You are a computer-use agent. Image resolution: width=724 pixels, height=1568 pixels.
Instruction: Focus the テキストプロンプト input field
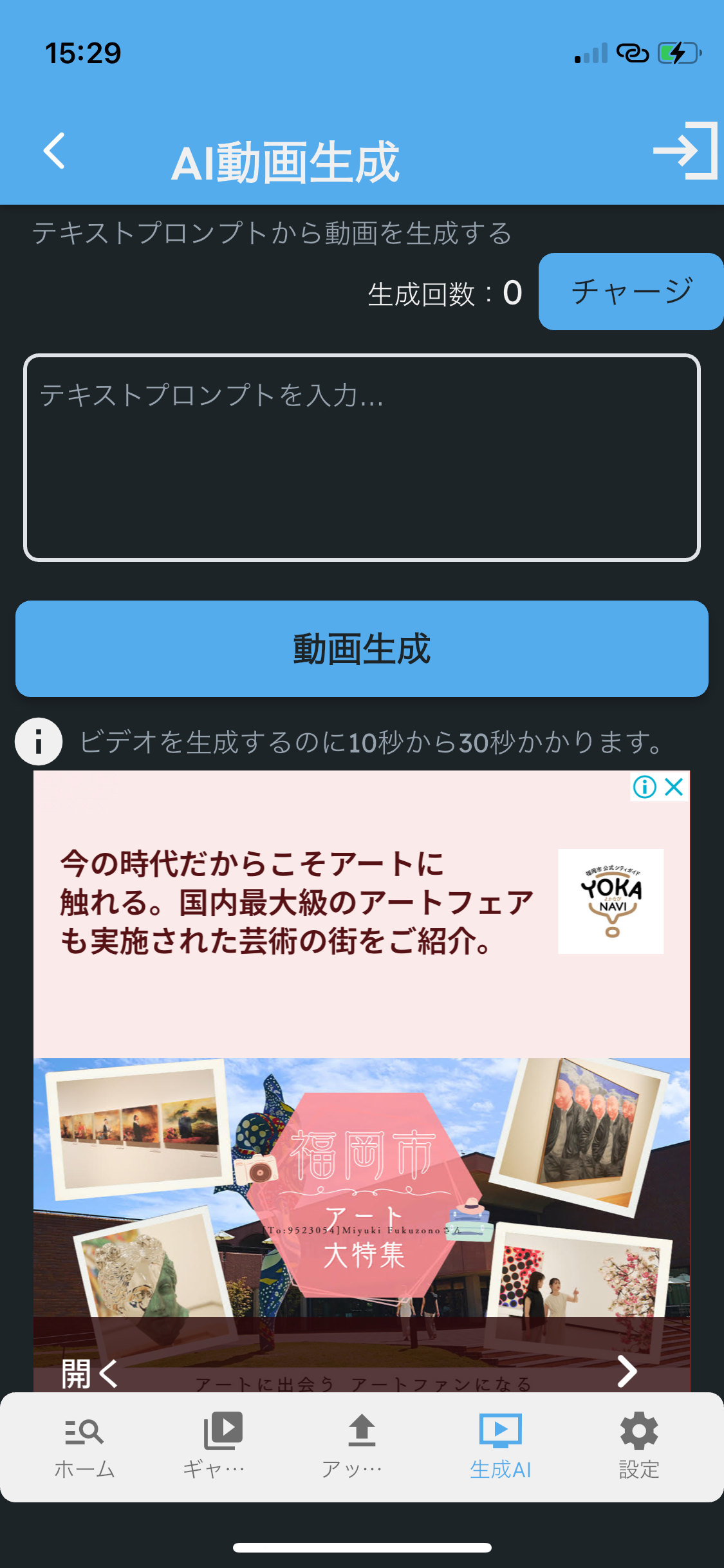coord(362,458)
